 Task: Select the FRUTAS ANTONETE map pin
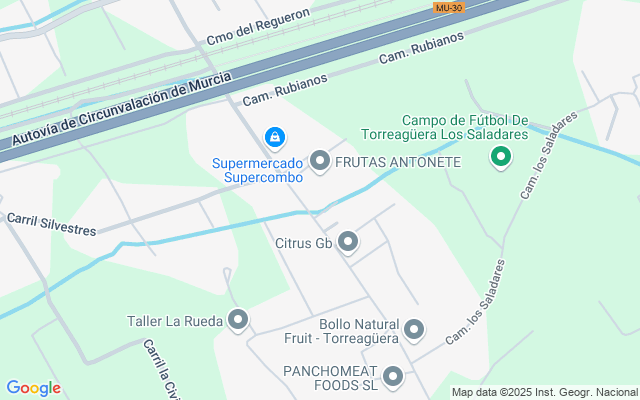pyautogui.click(x=320, y=161)
